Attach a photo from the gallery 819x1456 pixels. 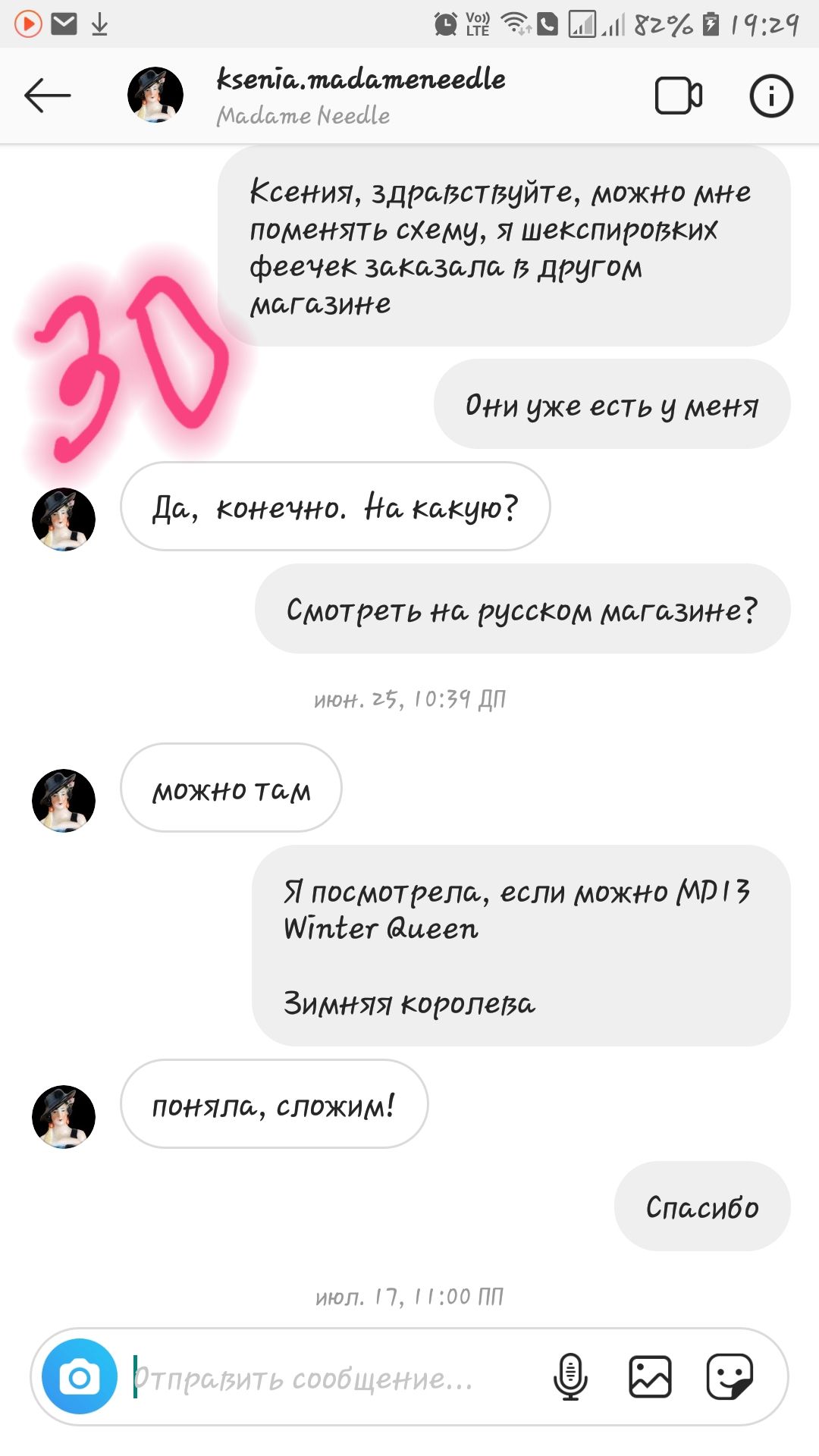click(x=650, y=1377)
